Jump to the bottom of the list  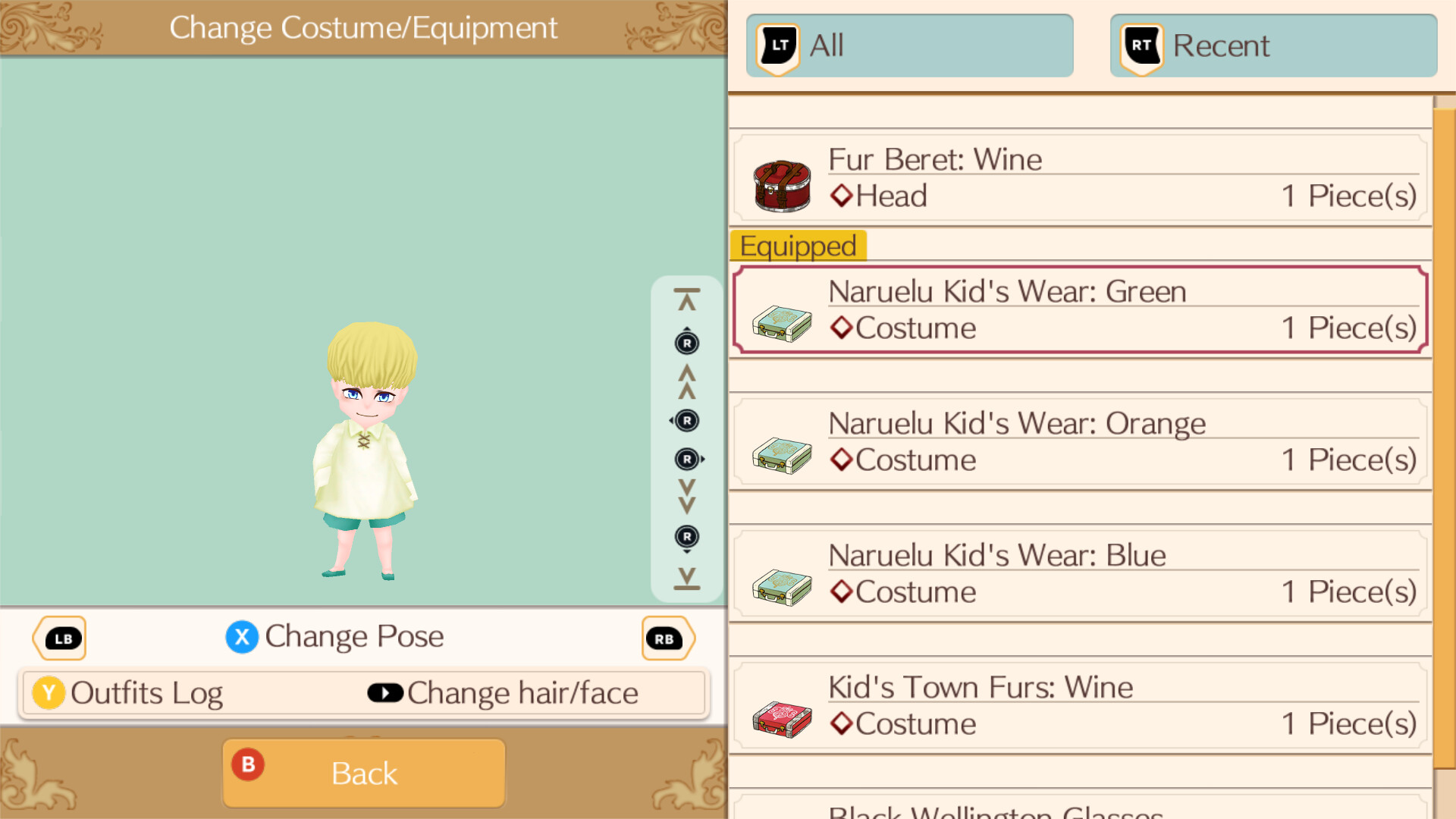coord(687,579)
